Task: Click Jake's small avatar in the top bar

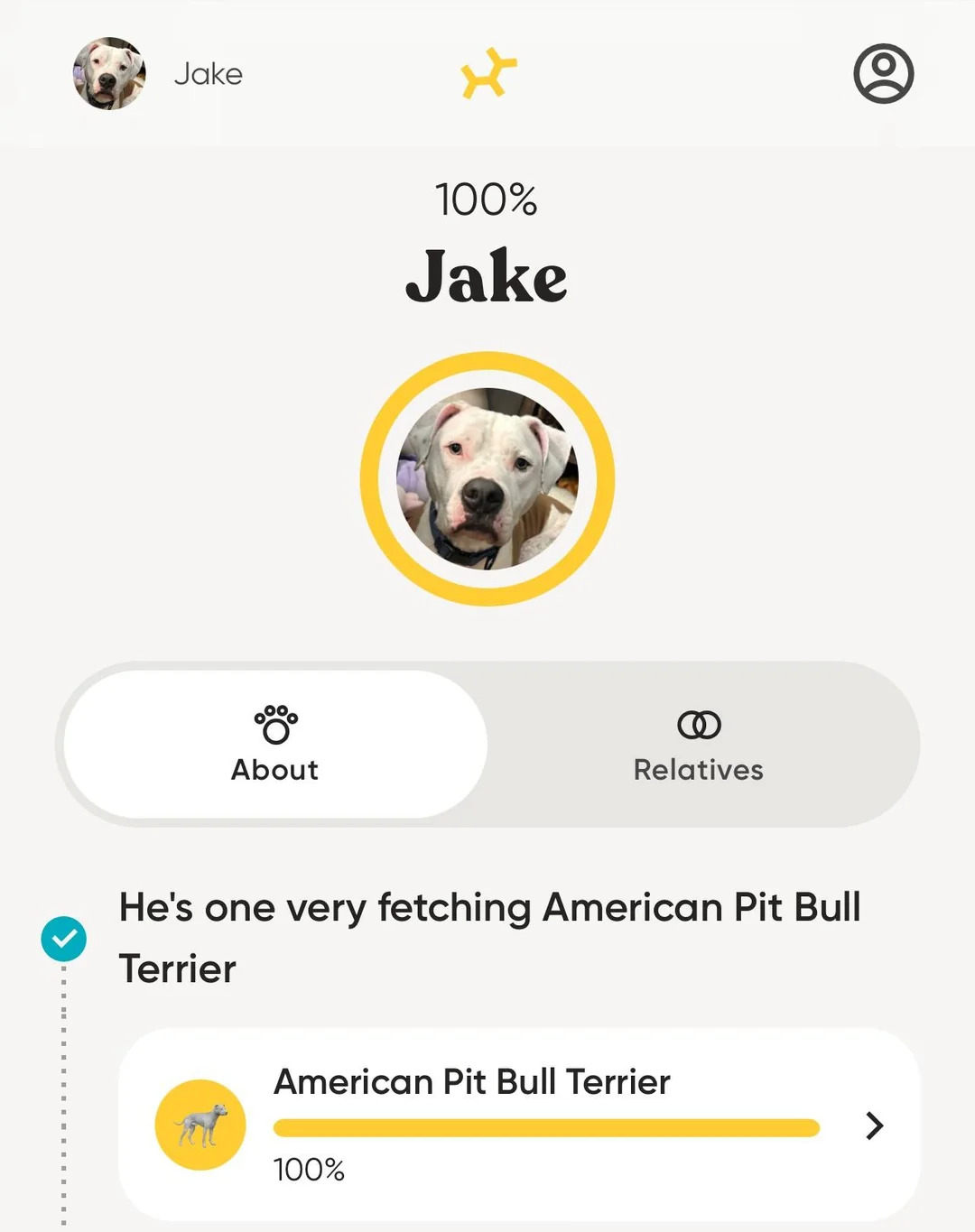Action: coord(108,74)
